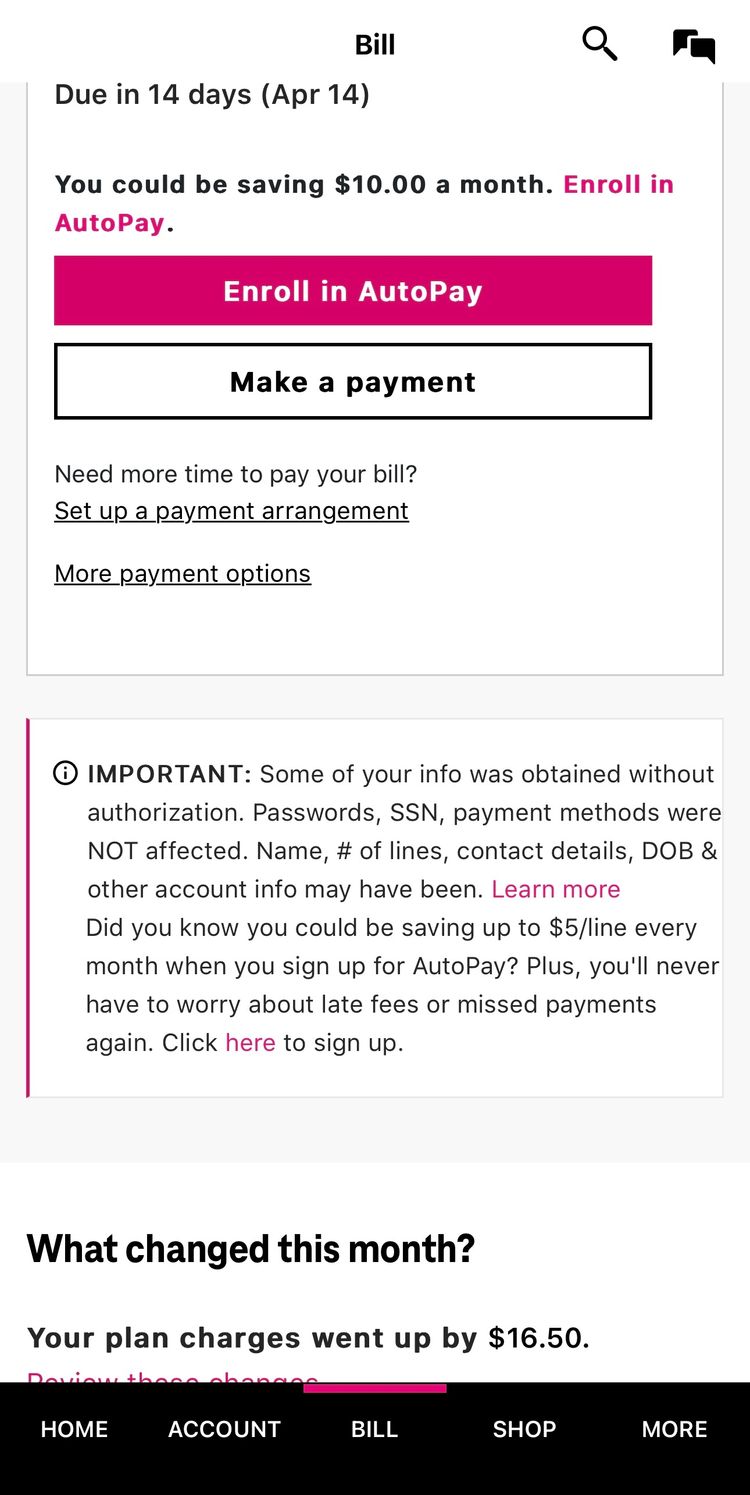Open the search magnifier icon
Viewport: 750px width, 1495px height.
click(x=600, y=44)
